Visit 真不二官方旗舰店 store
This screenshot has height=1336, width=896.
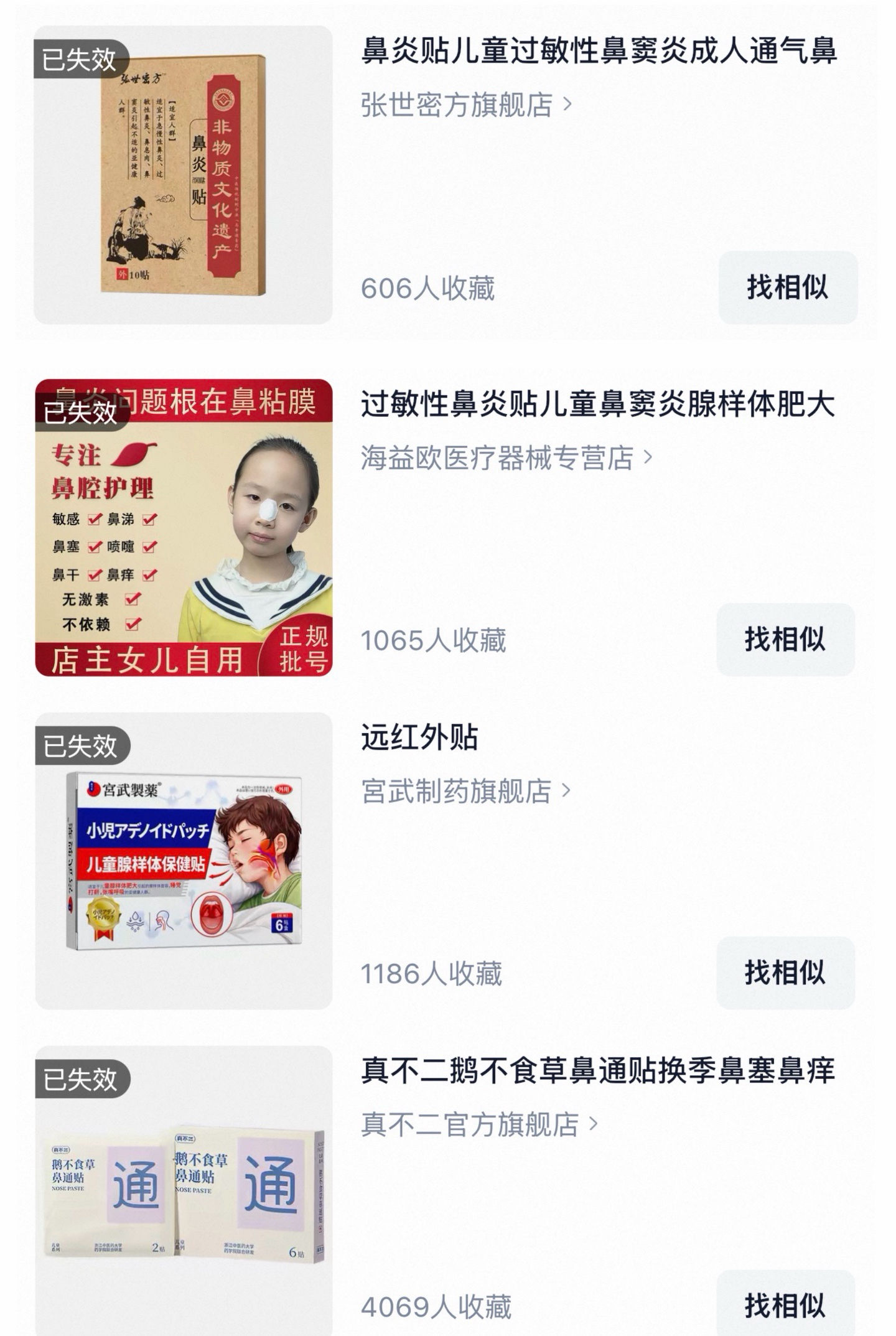click(x=479, y=1124)
